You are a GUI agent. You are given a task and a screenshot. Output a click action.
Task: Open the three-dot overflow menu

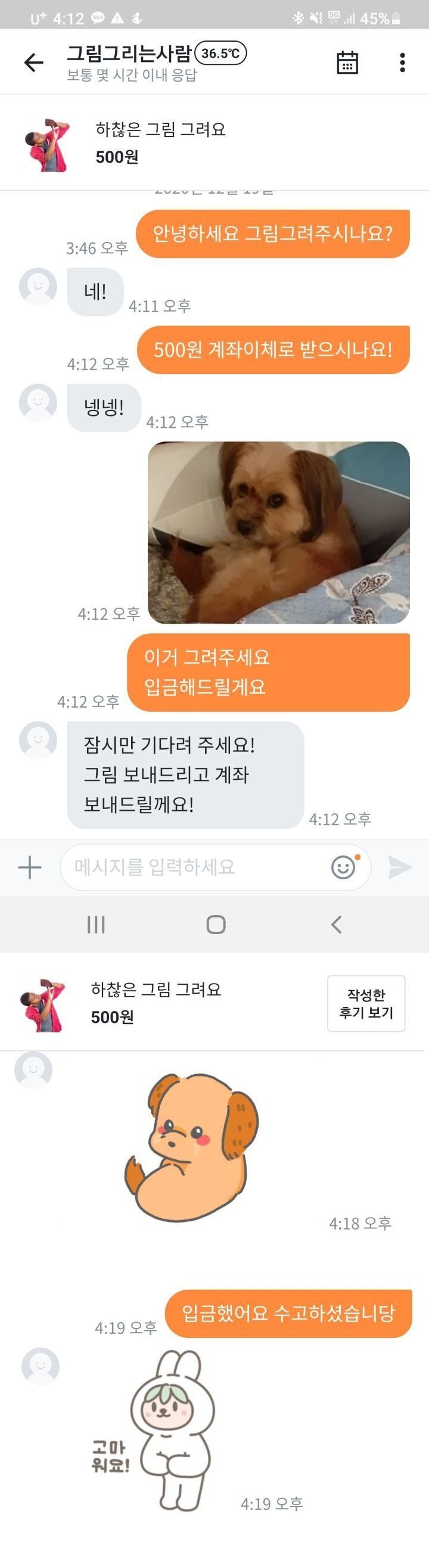pos(402,62)
